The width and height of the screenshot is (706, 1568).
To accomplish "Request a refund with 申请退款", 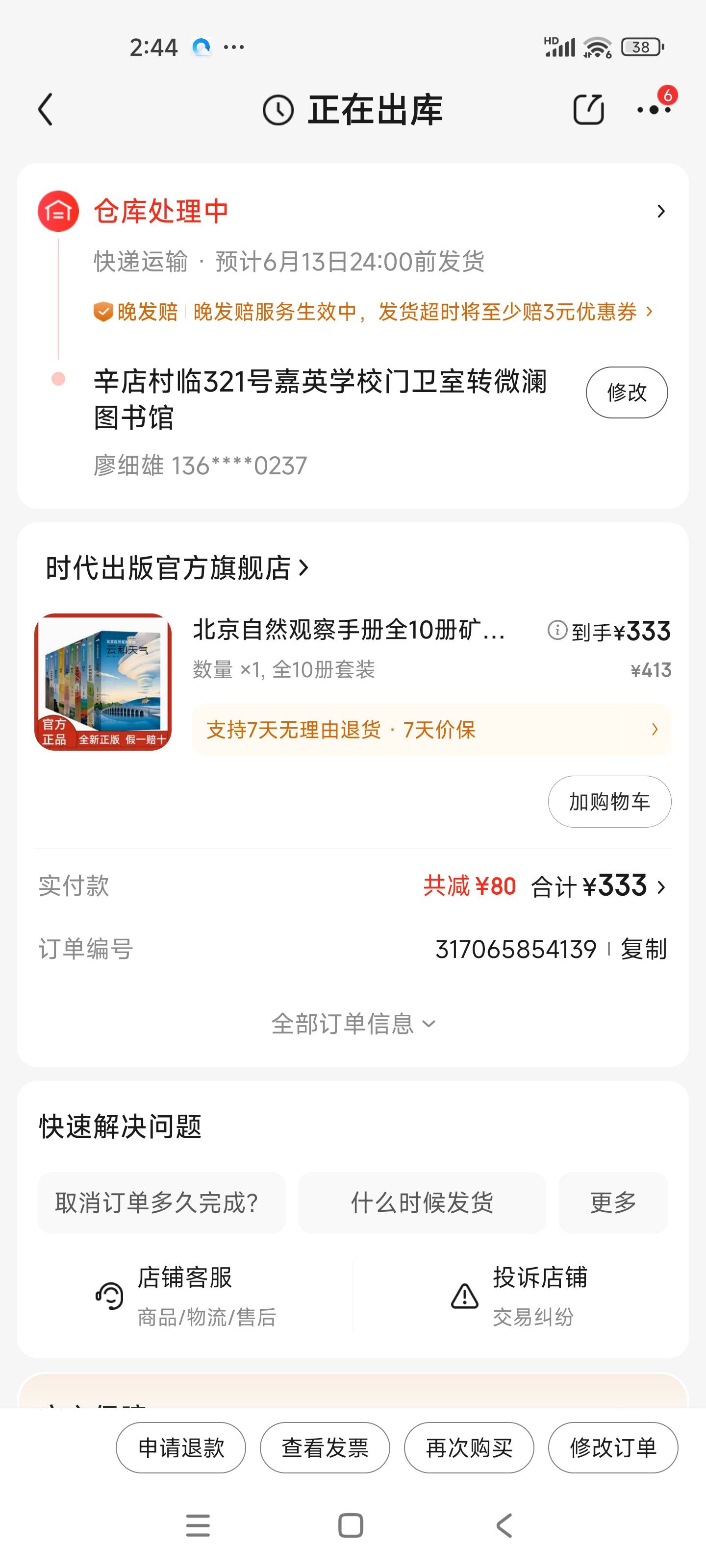I will (x=181, y=1447).
